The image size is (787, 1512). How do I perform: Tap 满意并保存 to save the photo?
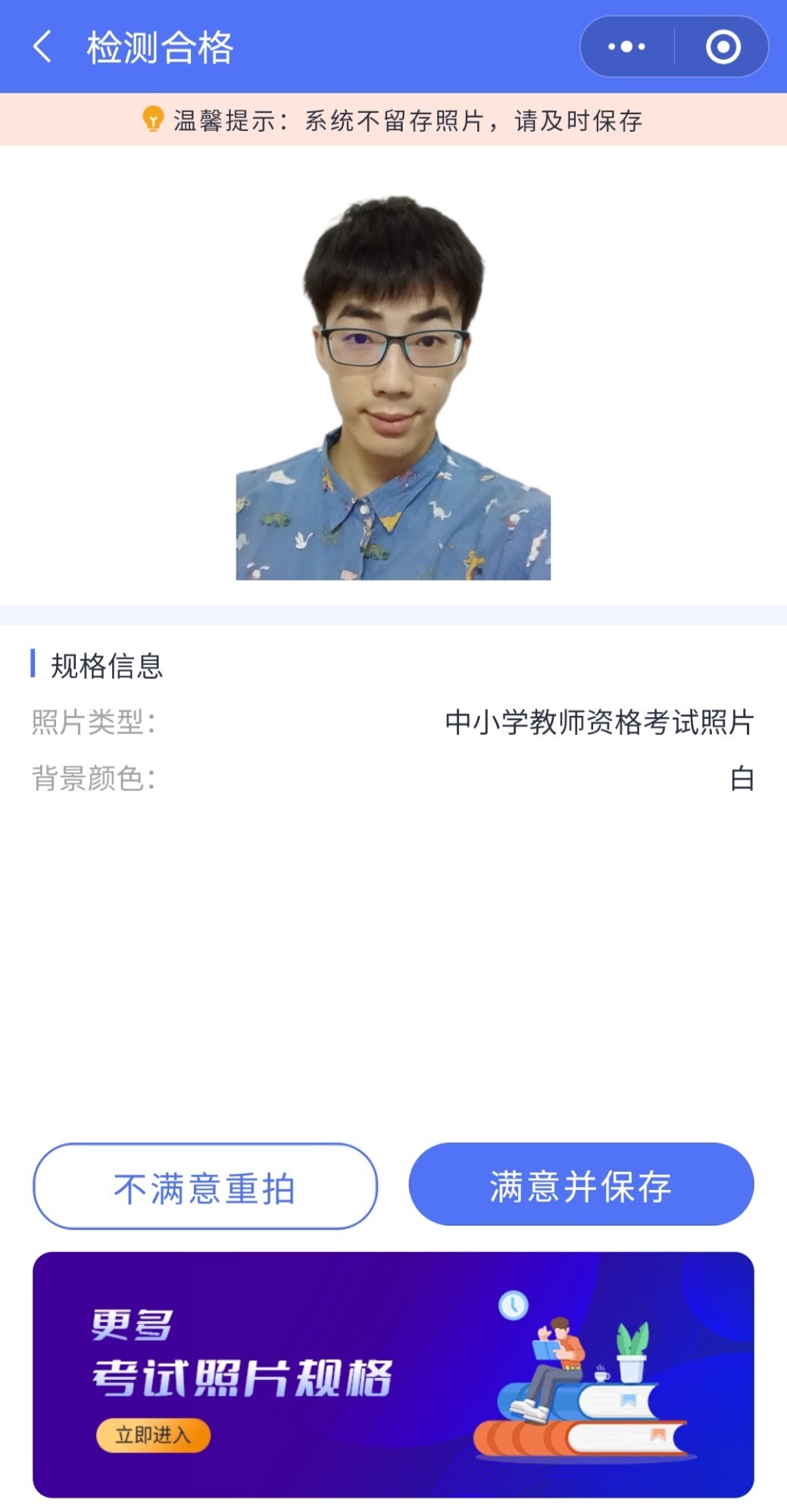(x=581, y=1185)
